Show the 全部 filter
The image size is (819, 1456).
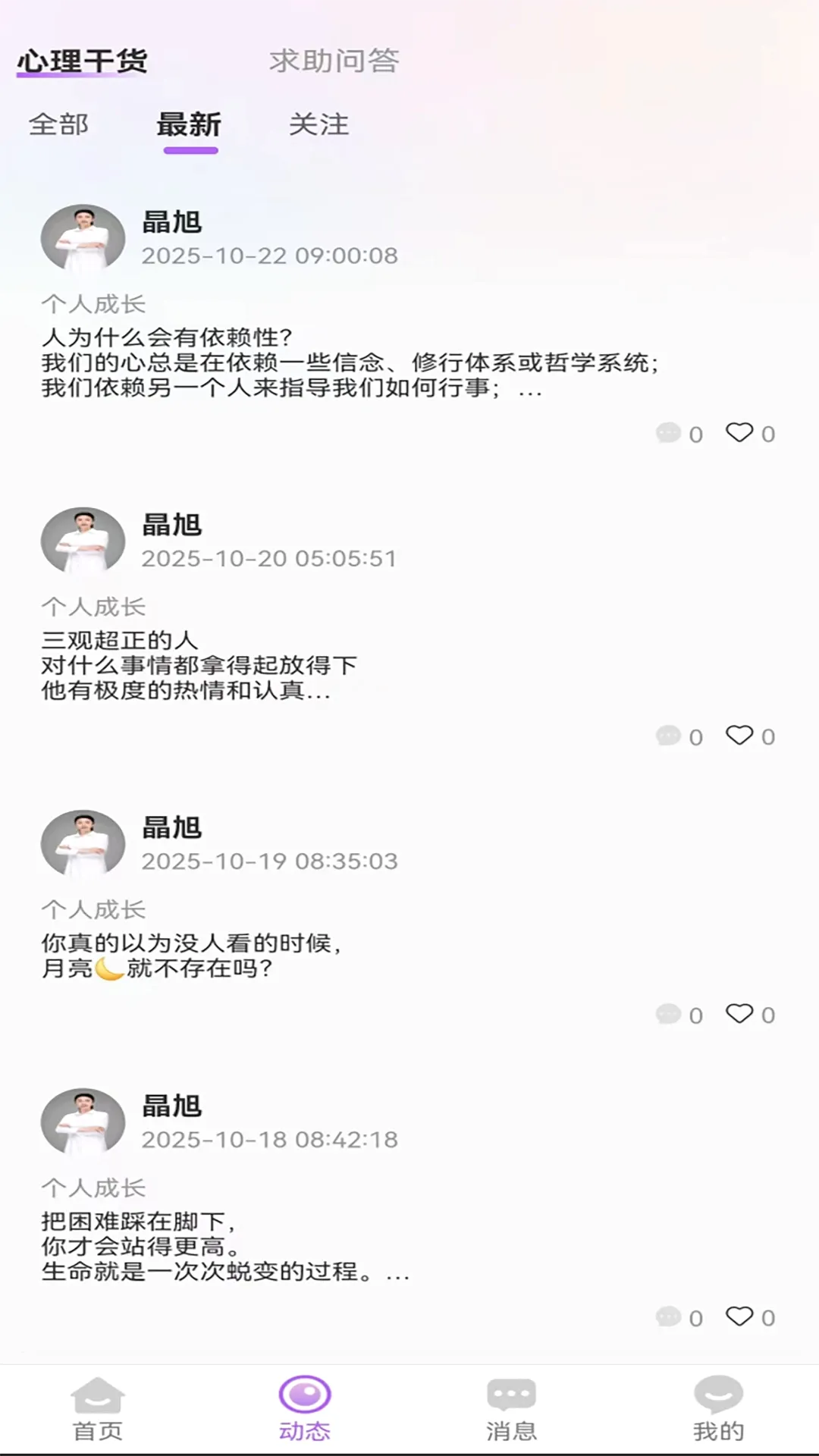tap(58, 124)
